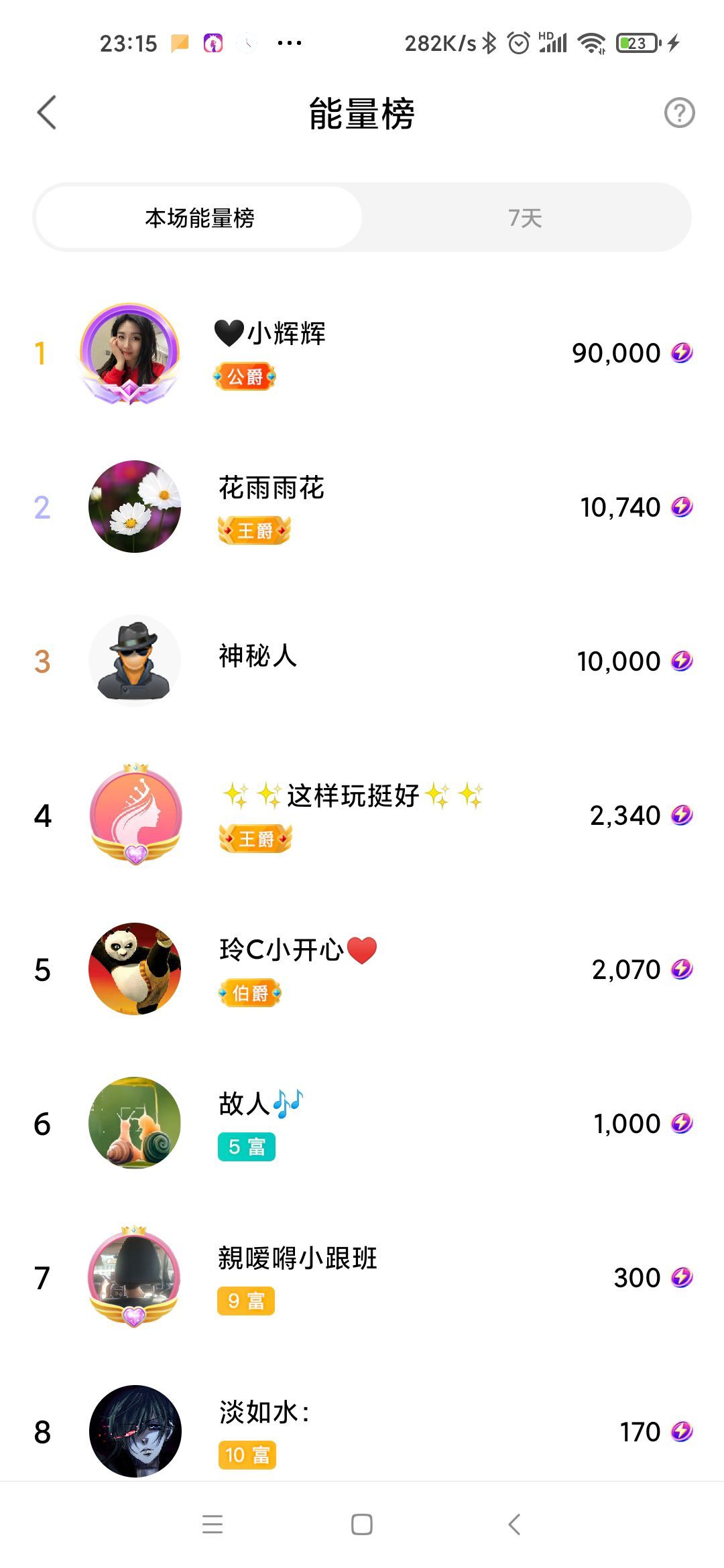Tap the 9富 badge of 親嗳嘚小跟班
Image resolution: width=724 pixels, height=1568 pixels.
245,1301
